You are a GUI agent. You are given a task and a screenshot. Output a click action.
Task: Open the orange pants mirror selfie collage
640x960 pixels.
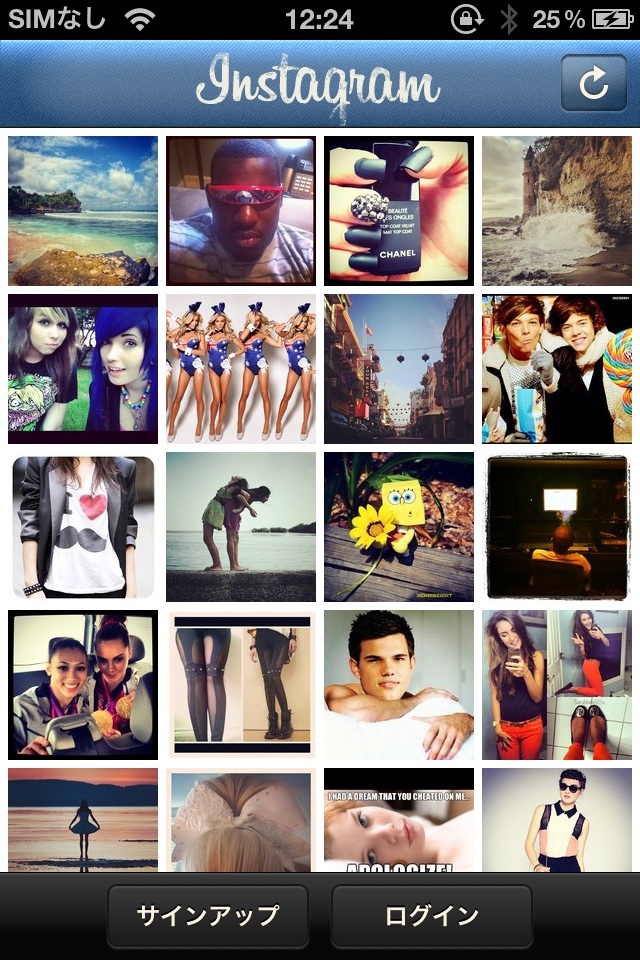tap(557, 685)
